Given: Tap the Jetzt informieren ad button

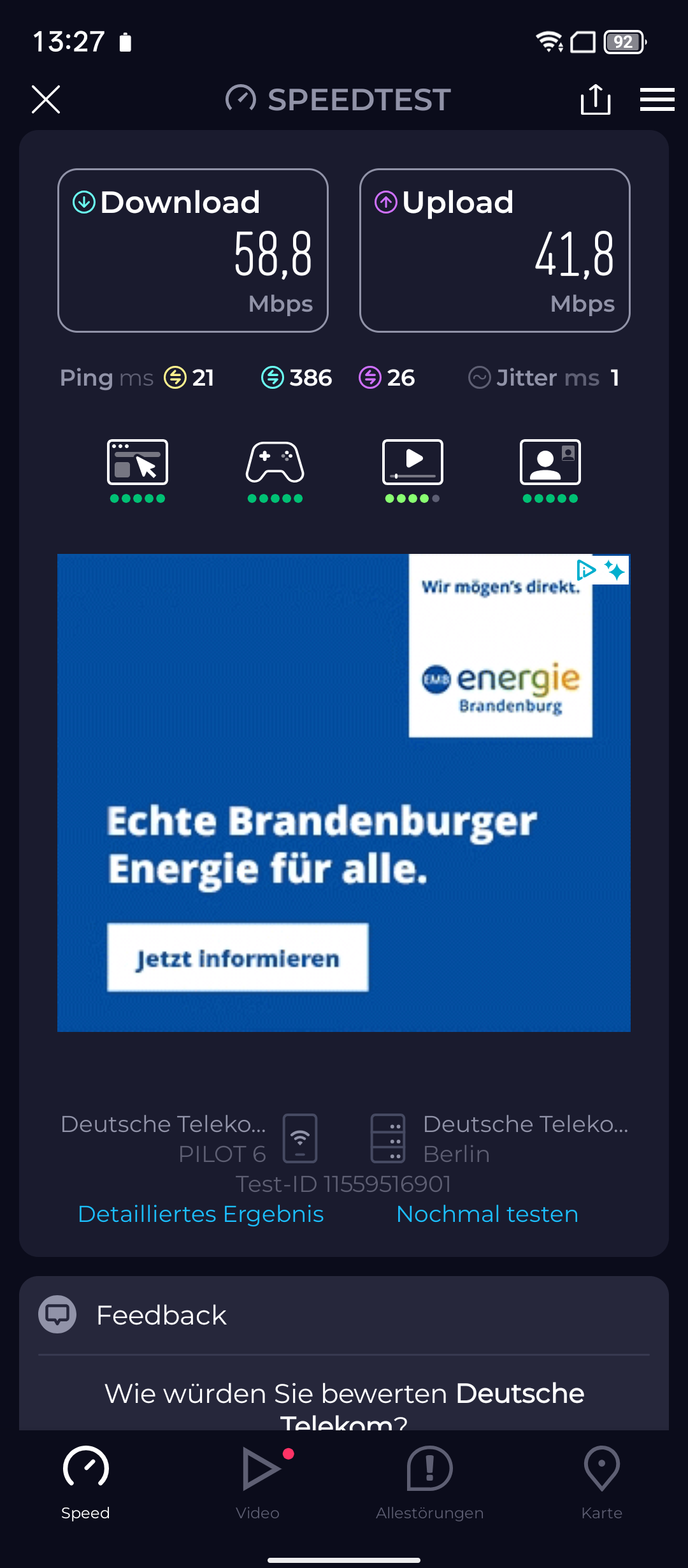Looking at the screenshot, I should (238, 957).
